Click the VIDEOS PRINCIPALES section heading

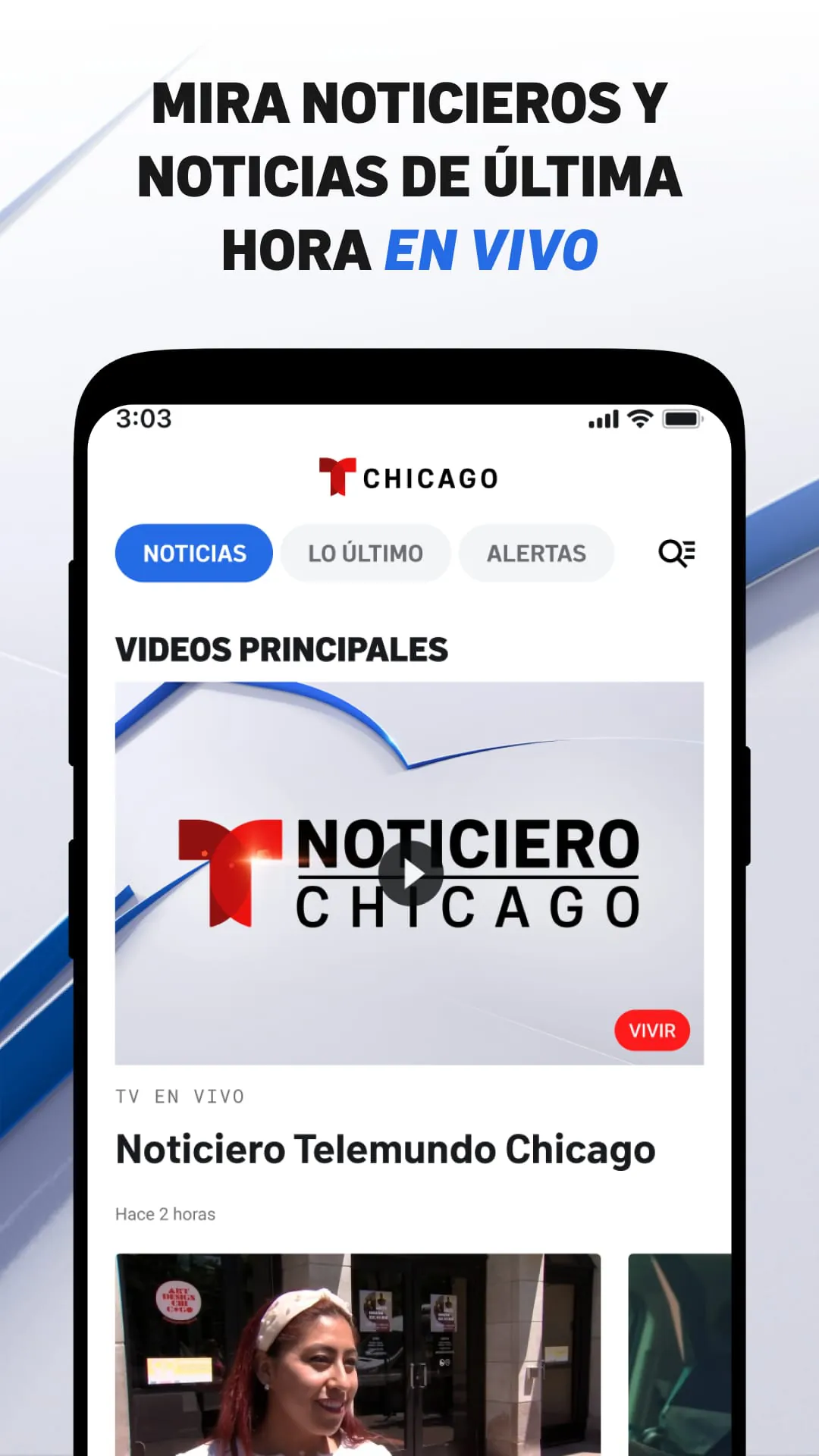pos(281,649)
